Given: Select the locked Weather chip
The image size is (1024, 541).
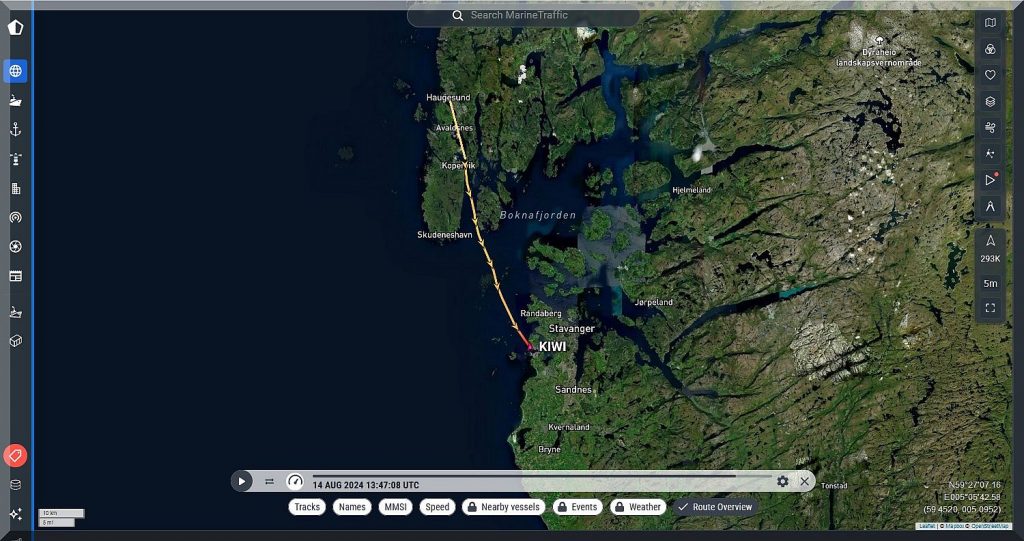Looking at the screenshot, I should (x=638, y=507).
